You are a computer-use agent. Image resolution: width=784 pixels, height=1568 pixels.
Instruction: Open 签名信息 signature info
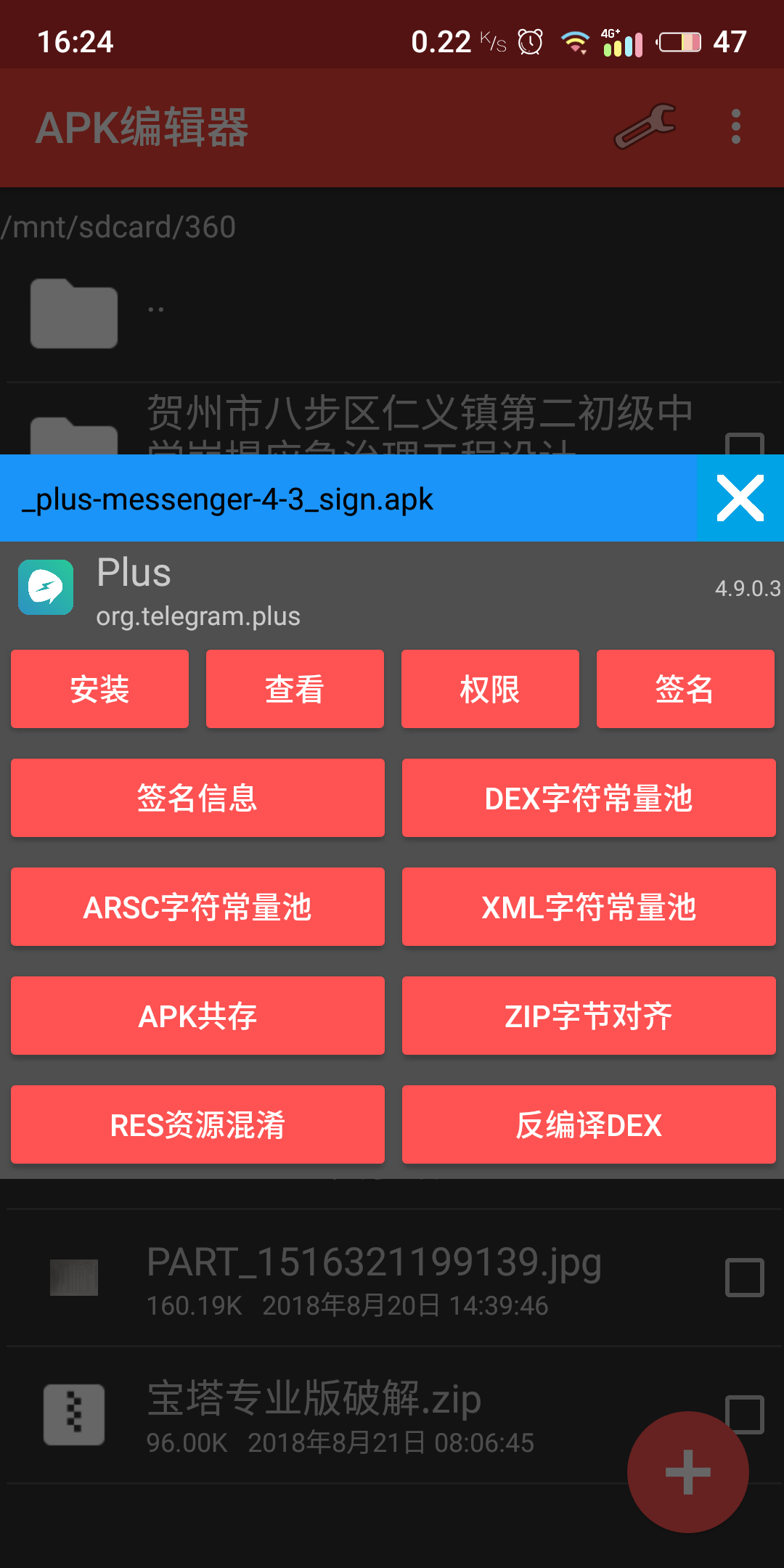(197, 798)
